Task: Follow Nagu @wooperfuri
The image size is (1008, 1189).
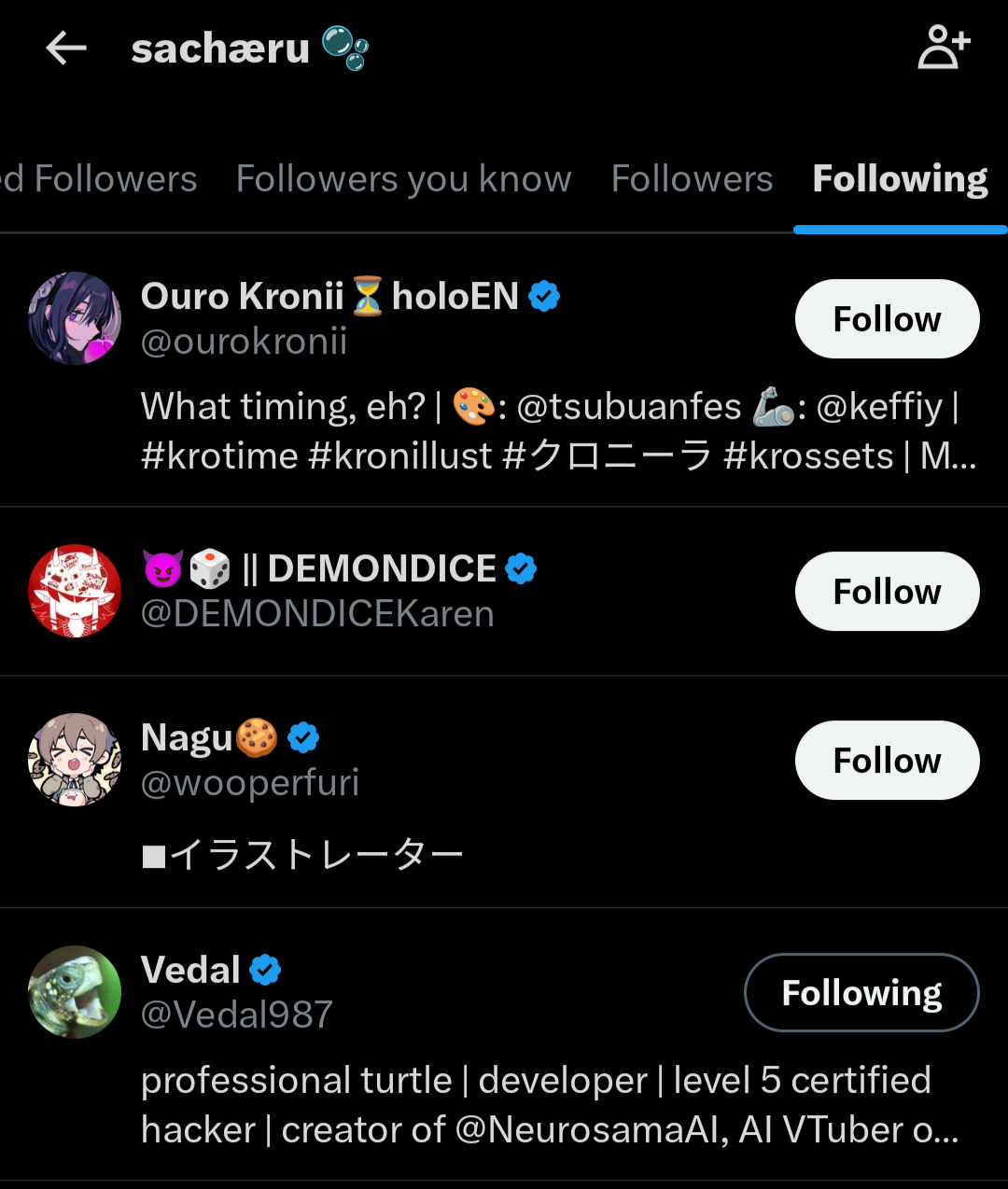Action: pyautogui.click(x=887, y=761)
